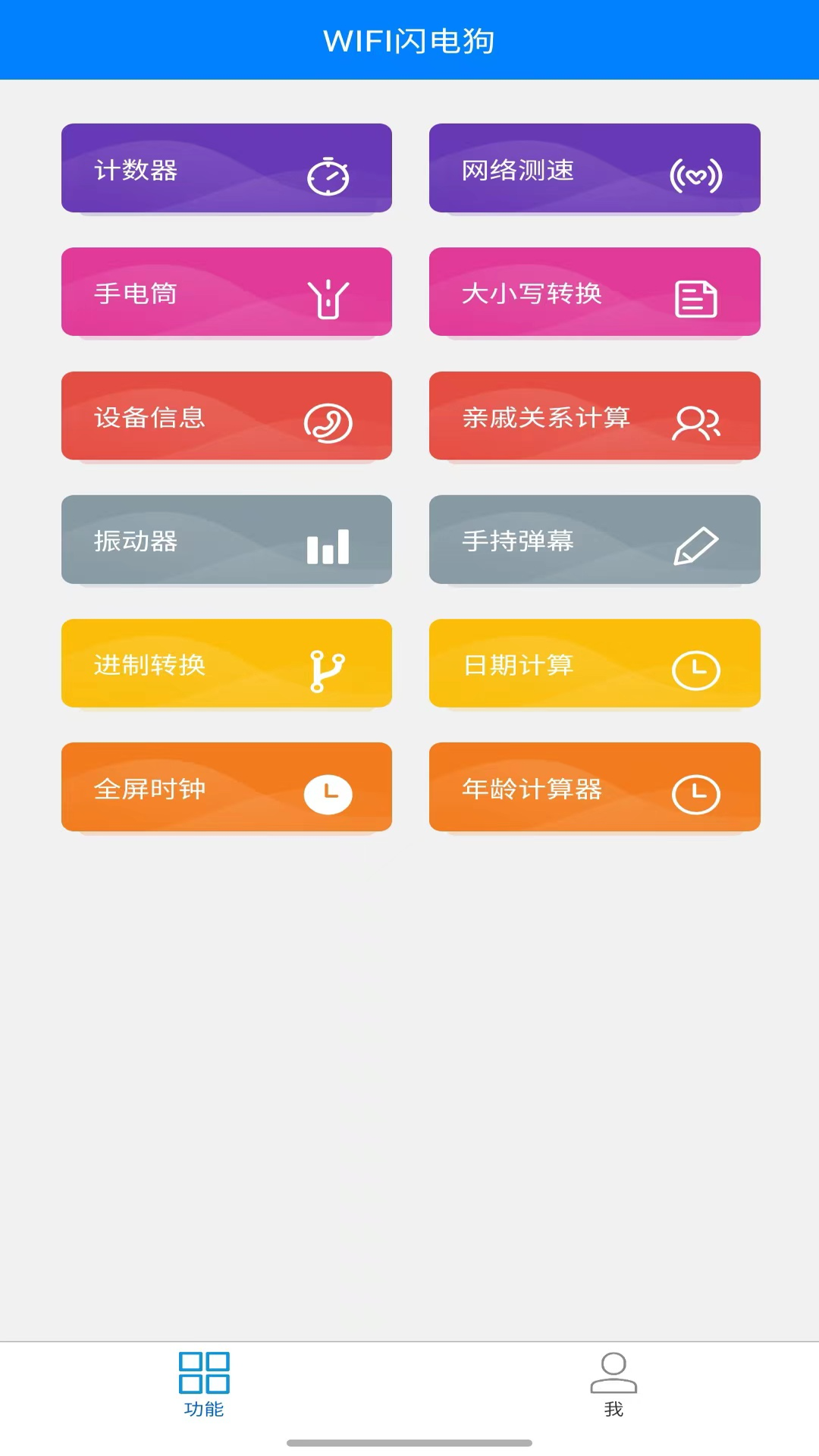This screenshot has height=1456, width=819.
Task: Tap the clock icon on 全屏时钟 card
Action: click(x=328, y=794)
